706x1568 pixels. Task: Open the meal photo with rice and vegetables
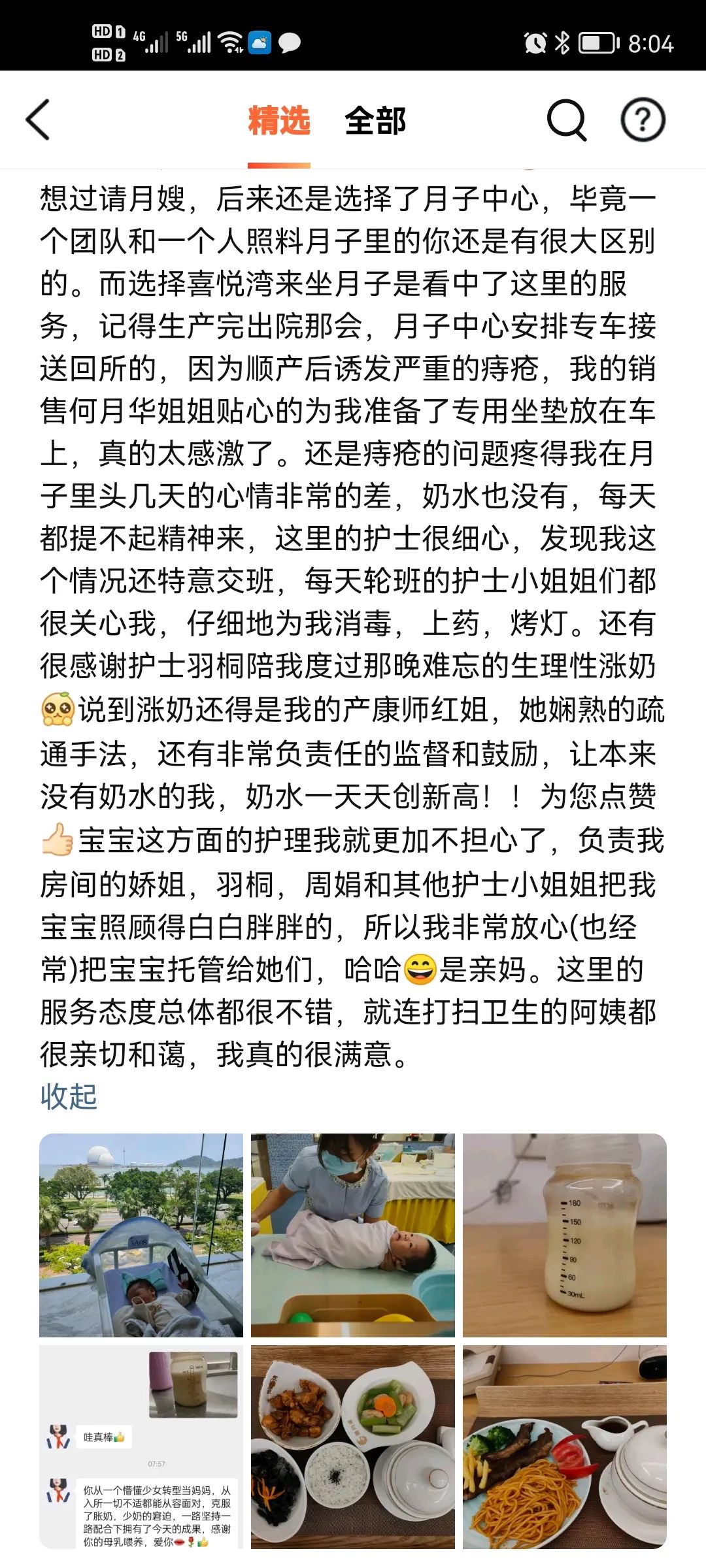click(353, 1446)
